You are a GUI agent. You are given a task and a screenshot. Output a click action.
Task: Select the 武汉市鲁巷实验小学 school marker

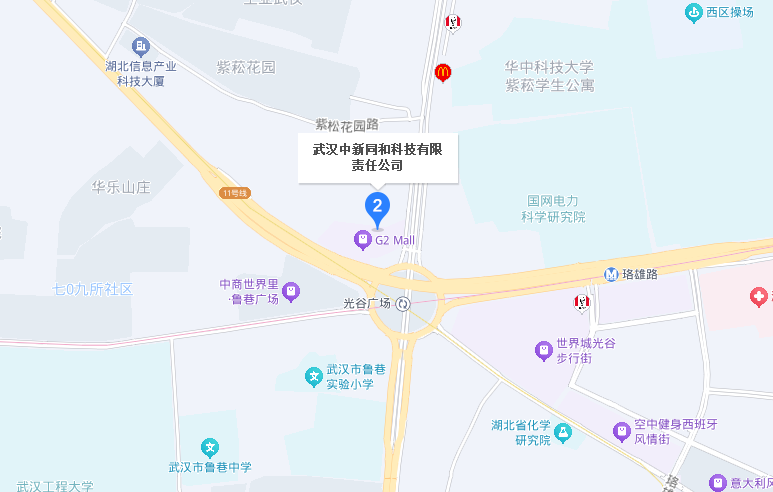point(313,376)
